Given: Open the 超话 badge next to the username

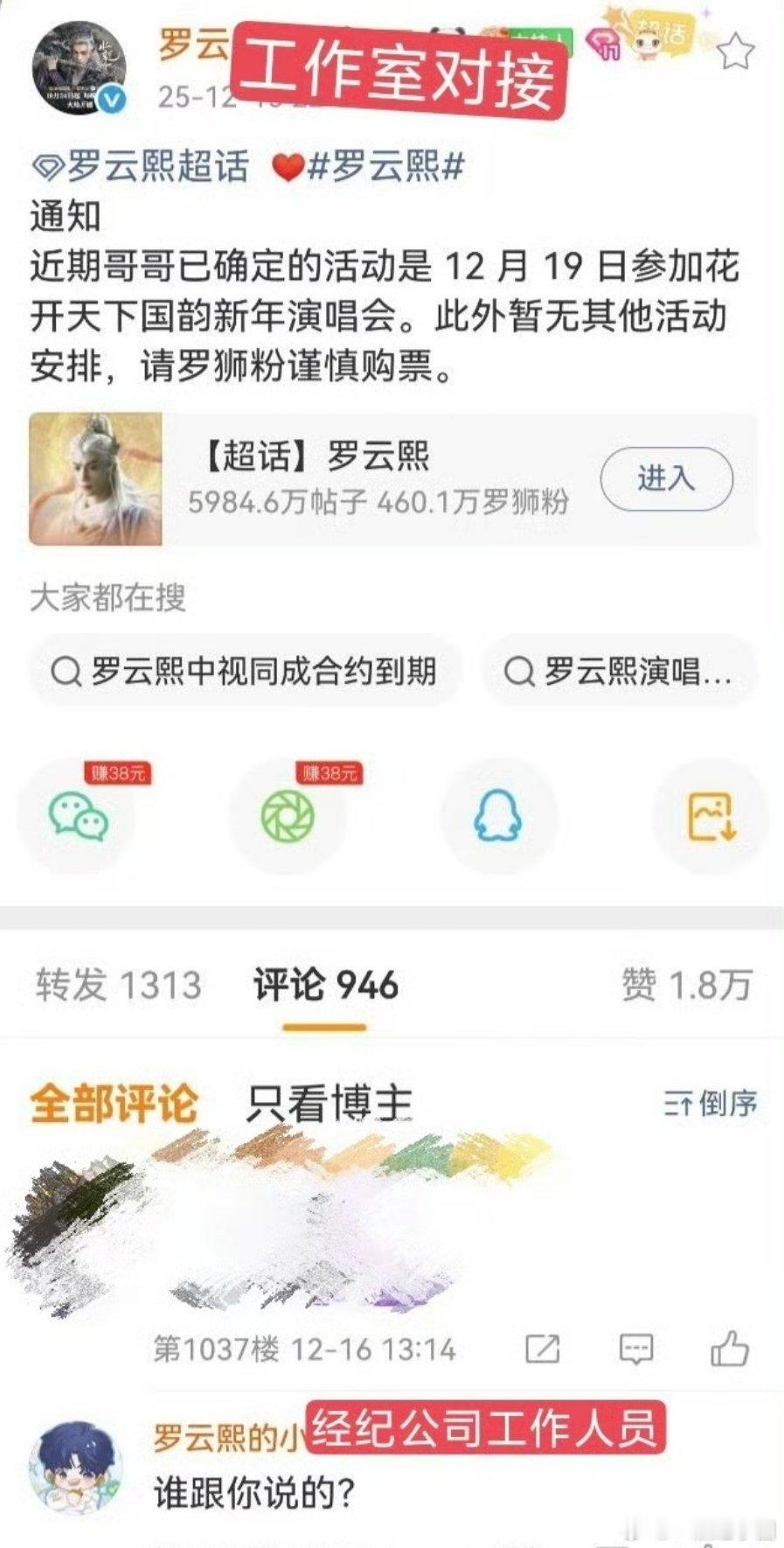Looking at the screenshot, I should [x=661, y=35].
